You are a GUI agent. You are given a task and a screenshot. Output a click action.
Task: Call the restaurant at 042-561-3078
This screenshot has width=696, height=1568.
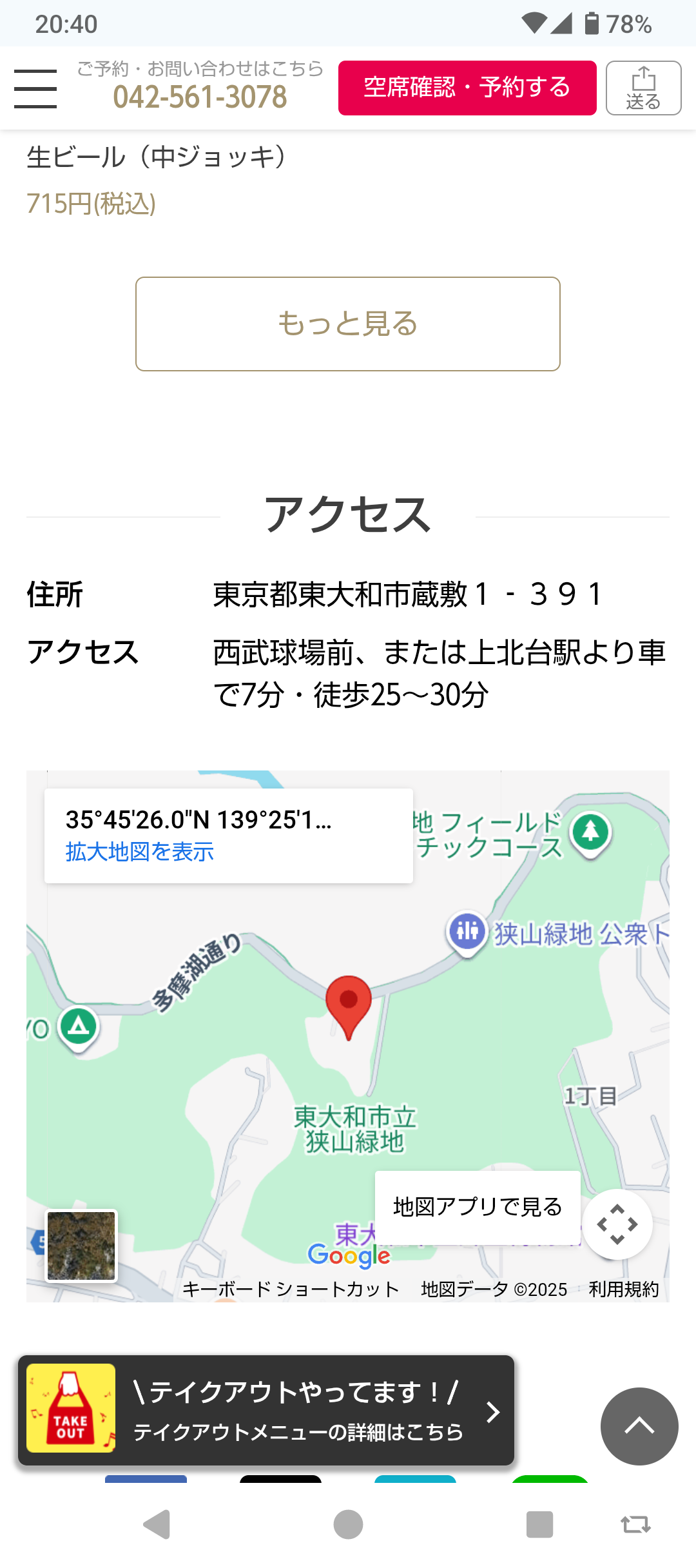[200, 97]
